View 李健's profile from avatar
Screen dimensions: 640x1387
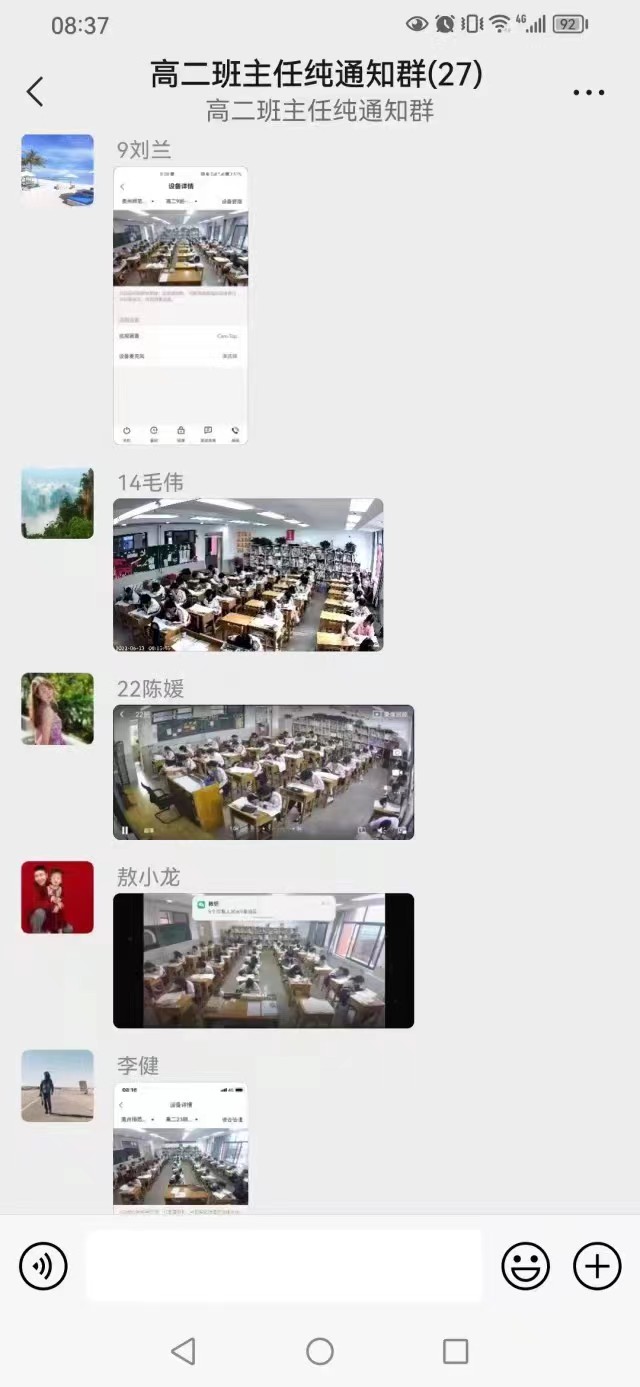[57, 1085]
